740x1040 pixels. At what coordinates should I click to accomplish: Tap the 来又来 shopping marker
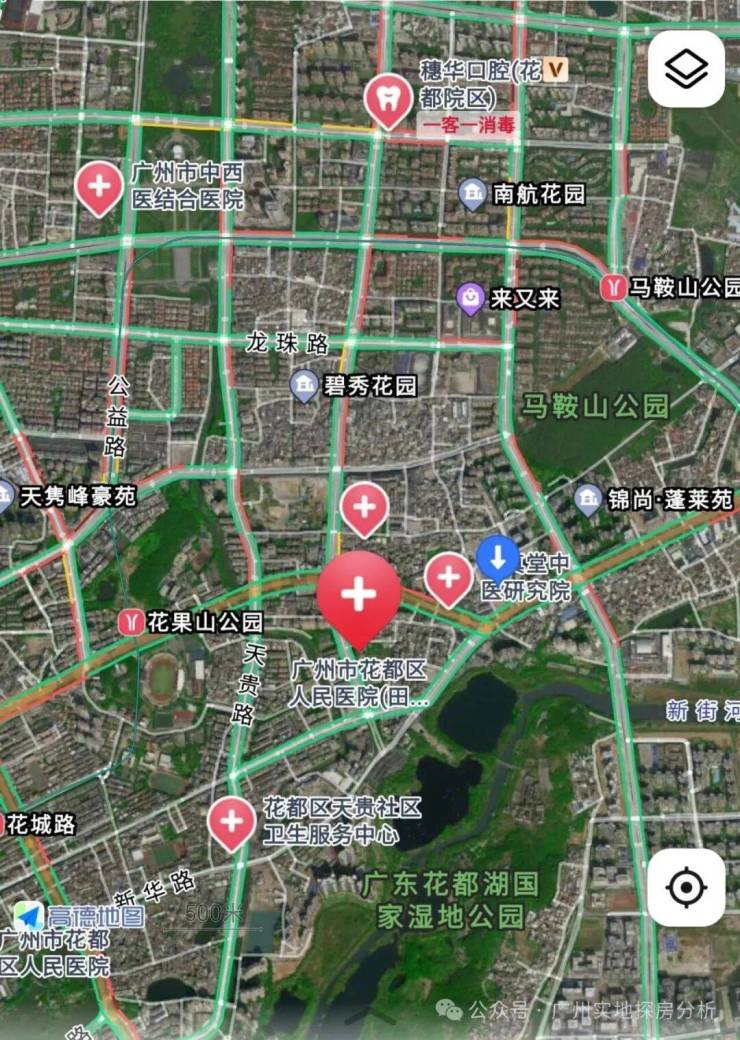coord(470,297)
